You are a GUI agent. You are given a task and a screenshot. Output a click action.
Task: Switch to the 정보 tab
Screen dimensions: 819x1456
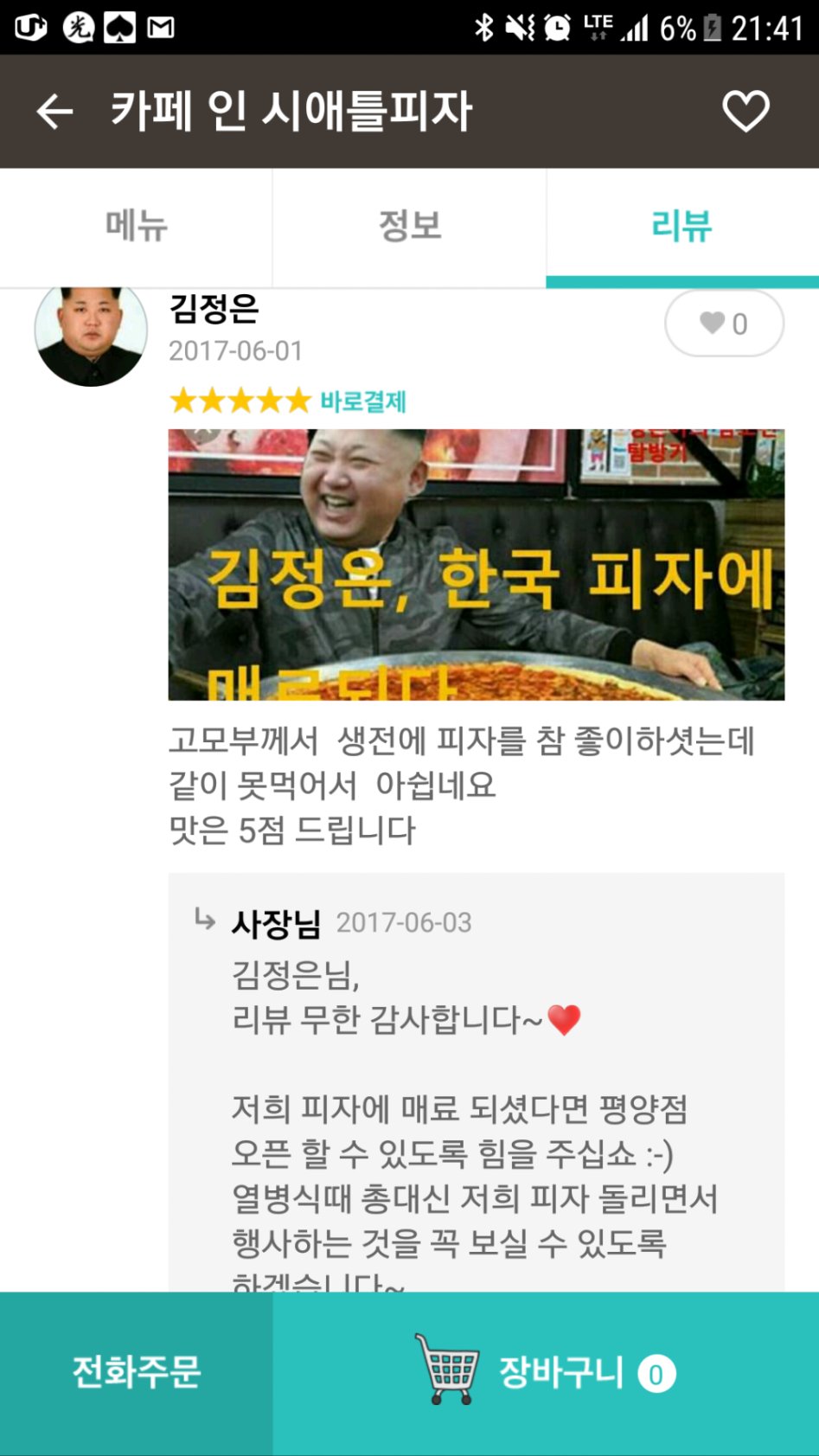pos(409,227)
